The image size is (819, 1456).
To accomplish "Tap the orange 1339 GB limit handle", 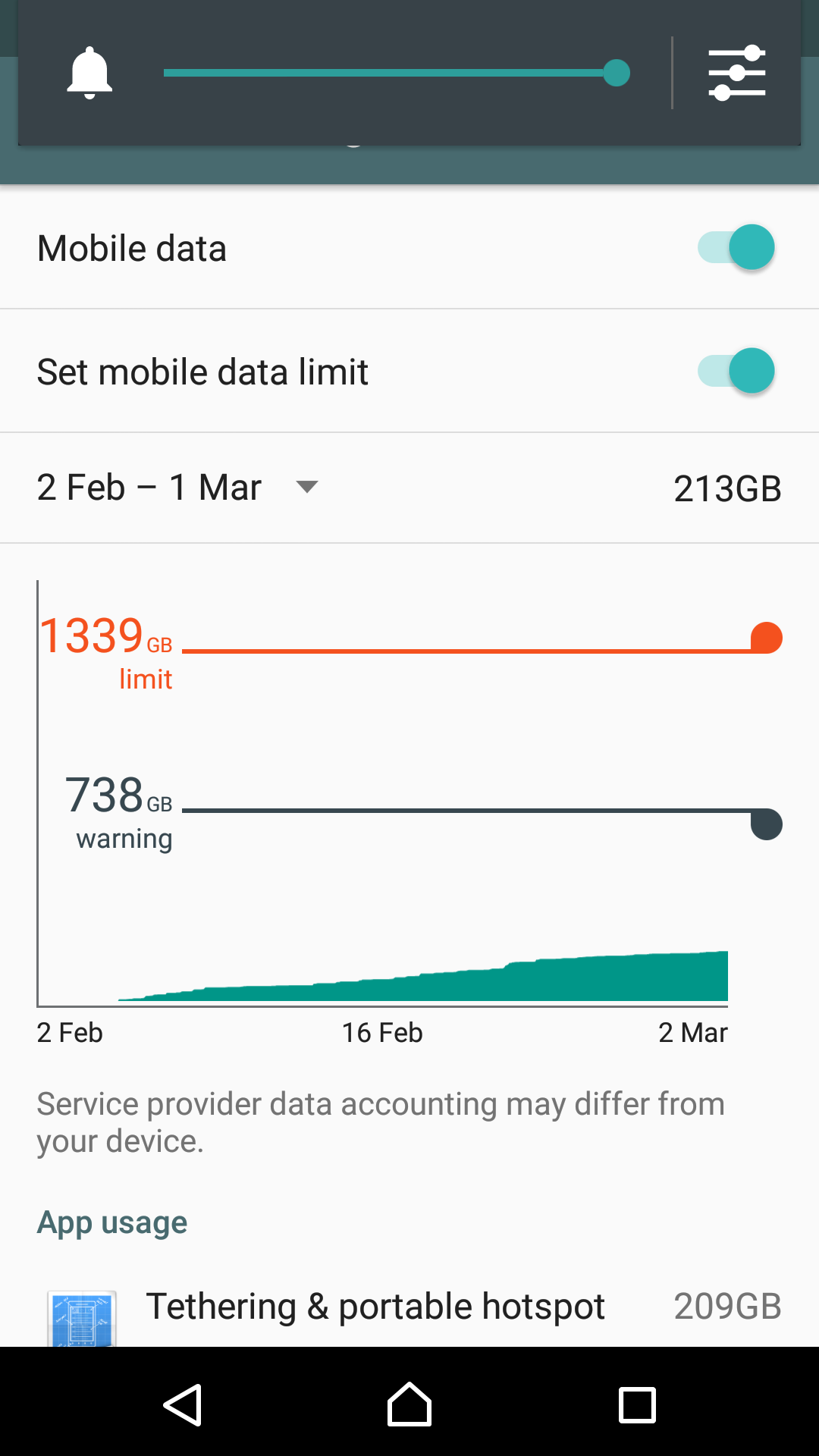I will point(766,639).
